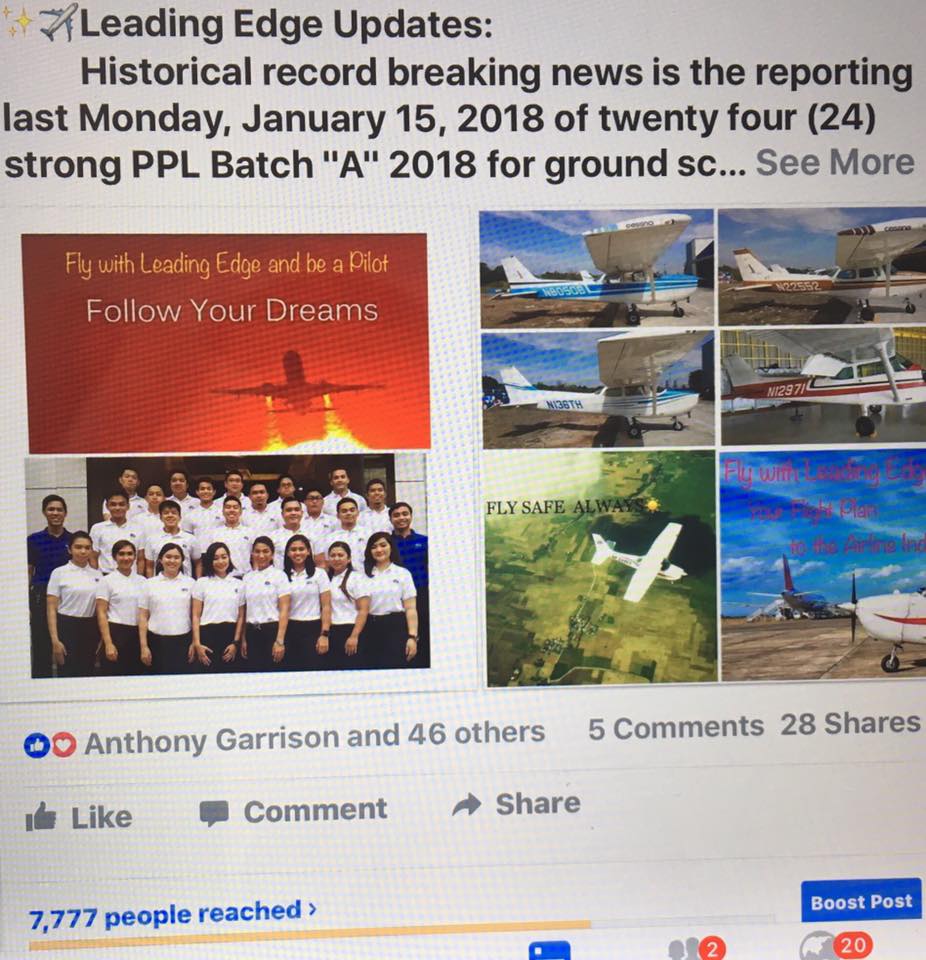Open the 5 Comments list

(x=675, y=729)
